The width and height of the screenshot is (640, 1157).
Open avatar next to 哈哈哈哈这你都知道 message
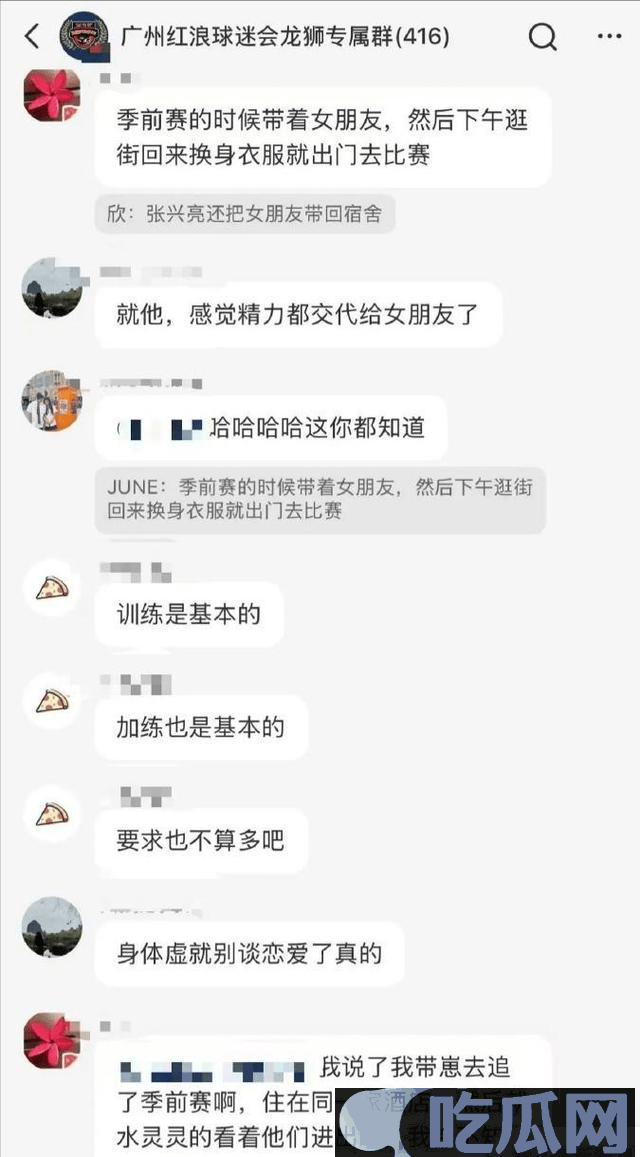click(52, 401)
